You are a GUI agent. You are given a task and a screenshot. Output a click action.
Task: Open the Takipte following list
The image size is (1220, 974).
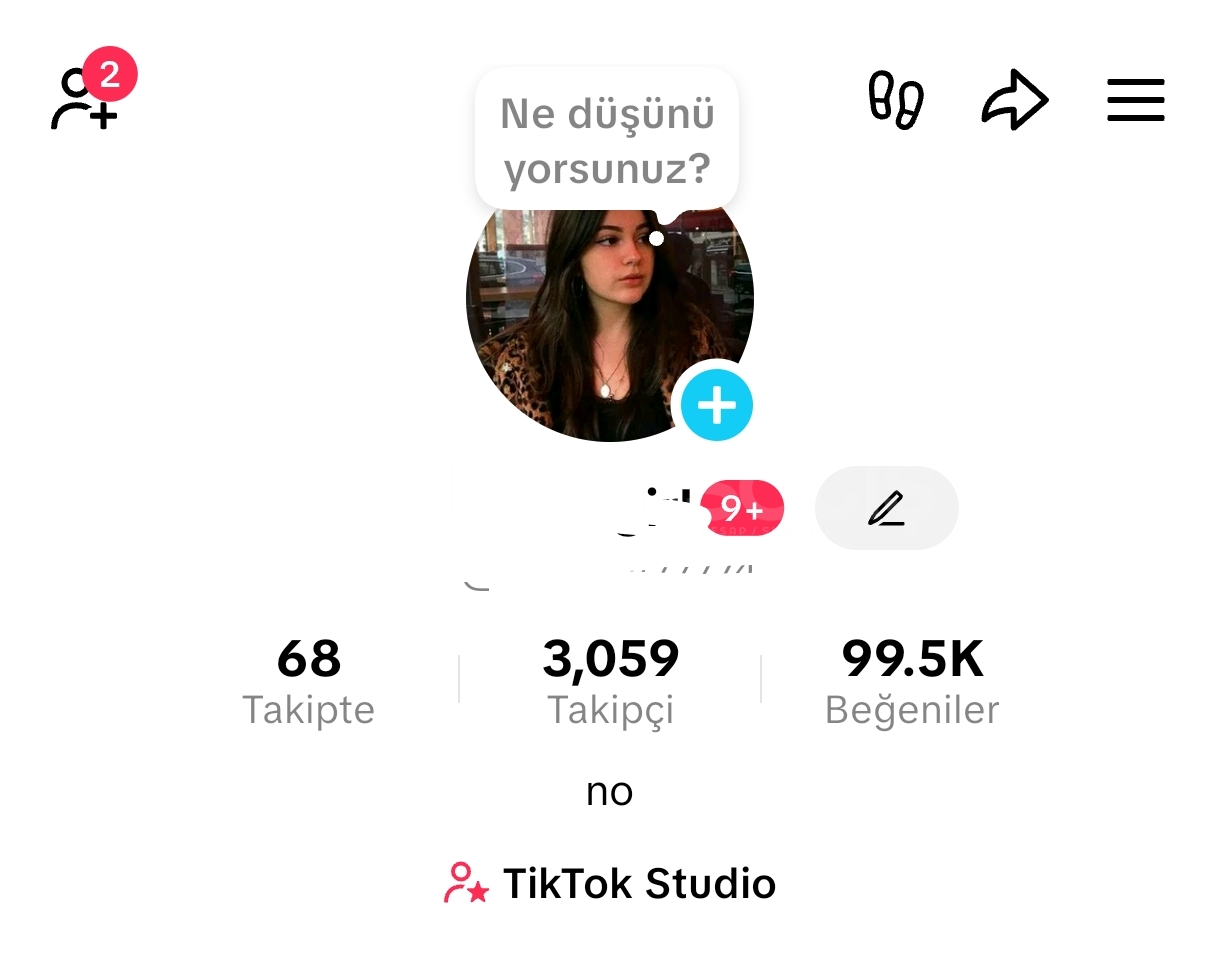click(308, 682)
